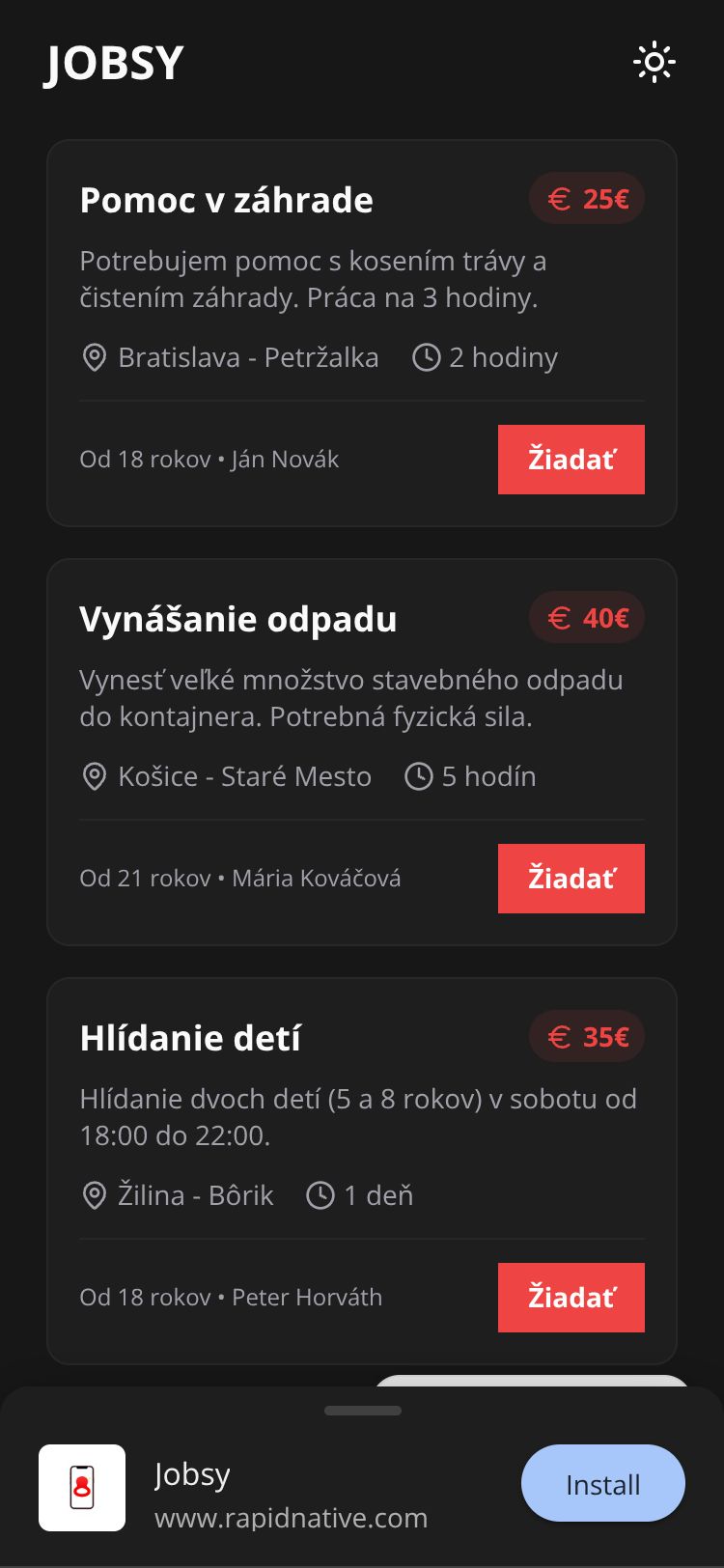Switch to light theme with the sun icon
This screenshot has width=724, height=1568.
tap(654, 63)
